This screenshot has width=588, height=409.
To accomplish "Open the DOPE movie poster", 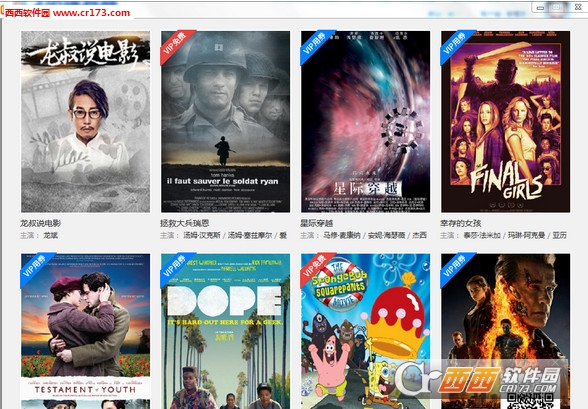I will pyautogui.click(x=225, y=331).
